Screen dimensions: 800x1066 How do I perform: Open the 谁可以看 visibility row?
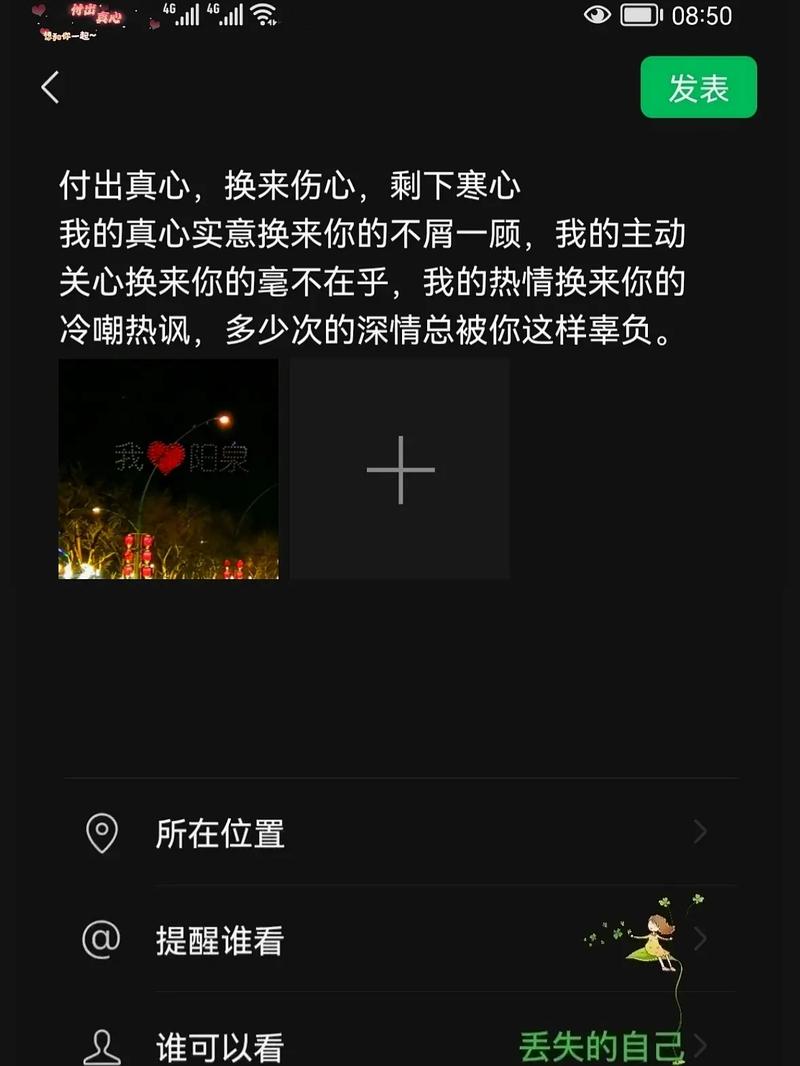coord(400,1045)
